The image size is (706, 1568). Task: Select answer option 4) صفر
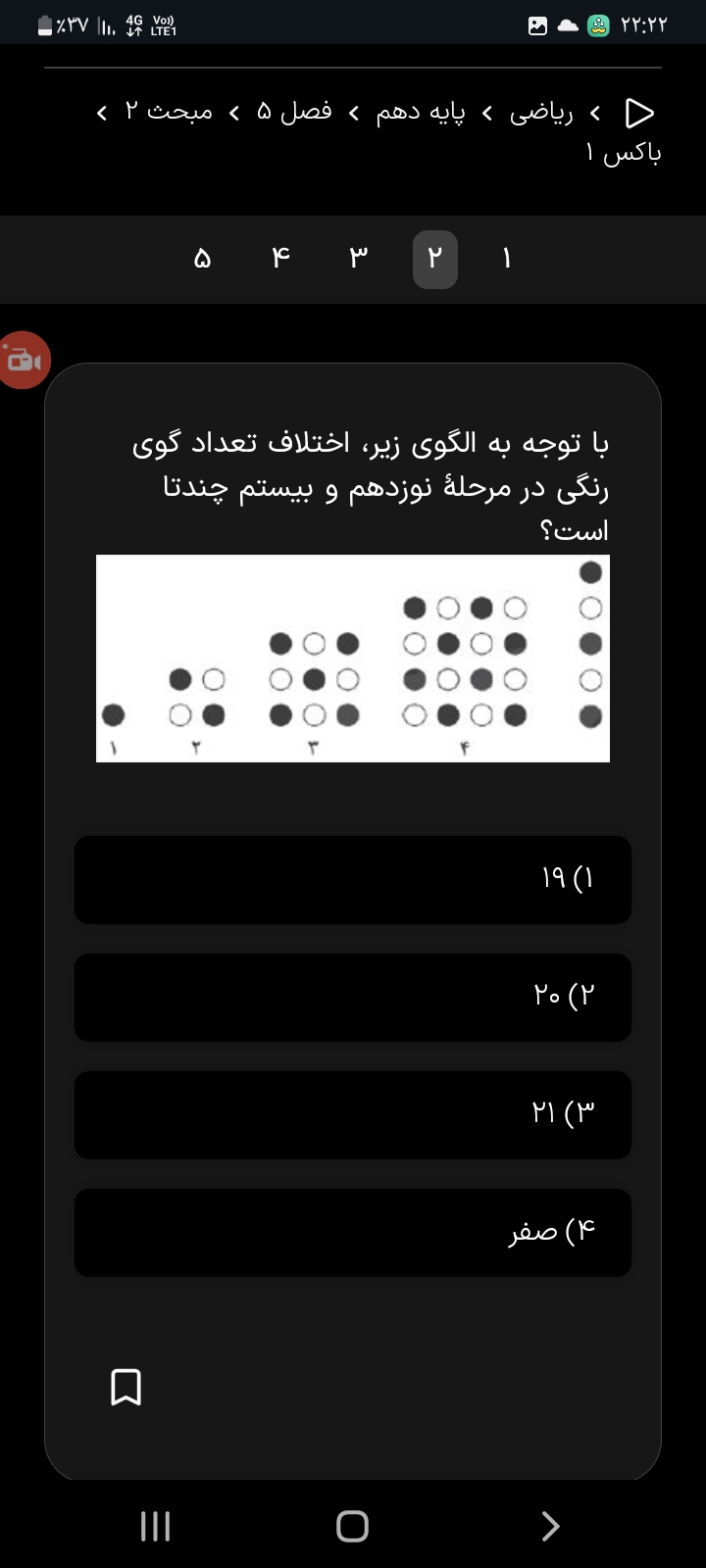pyautogui.click(x=353, y=1232)
